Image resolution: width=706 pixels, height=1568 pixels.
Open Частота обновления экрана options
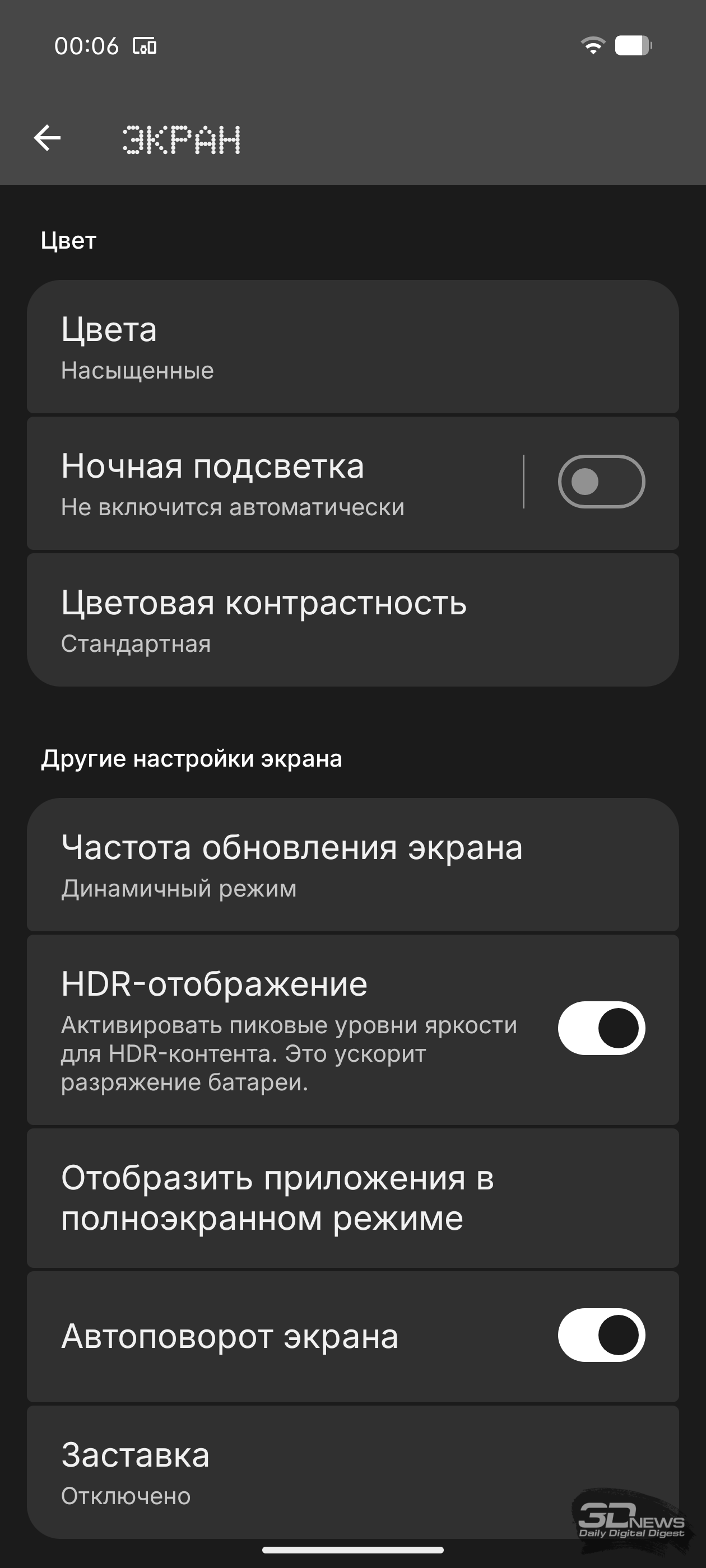point(352,864)
